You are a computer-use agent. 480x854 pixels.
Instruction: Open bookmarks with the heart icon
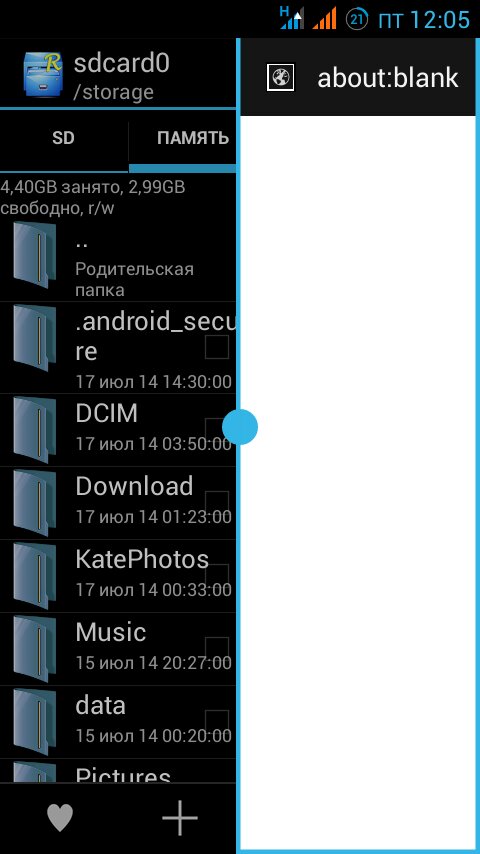click(59, 818)
